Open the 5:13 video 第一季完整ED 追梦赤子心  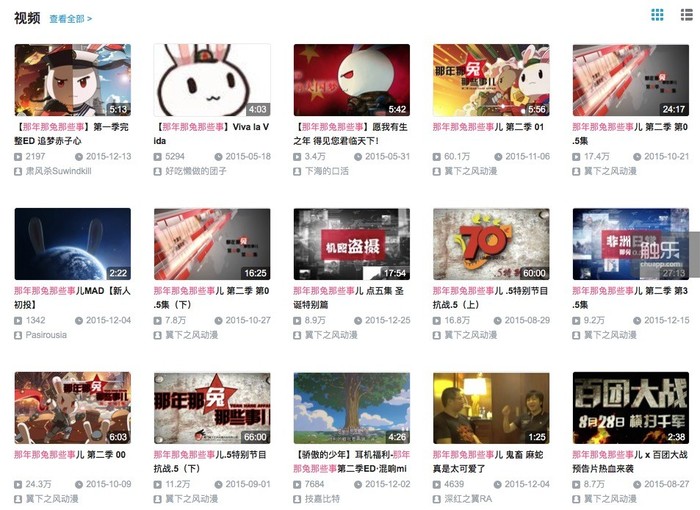click(x=72, y=80)
